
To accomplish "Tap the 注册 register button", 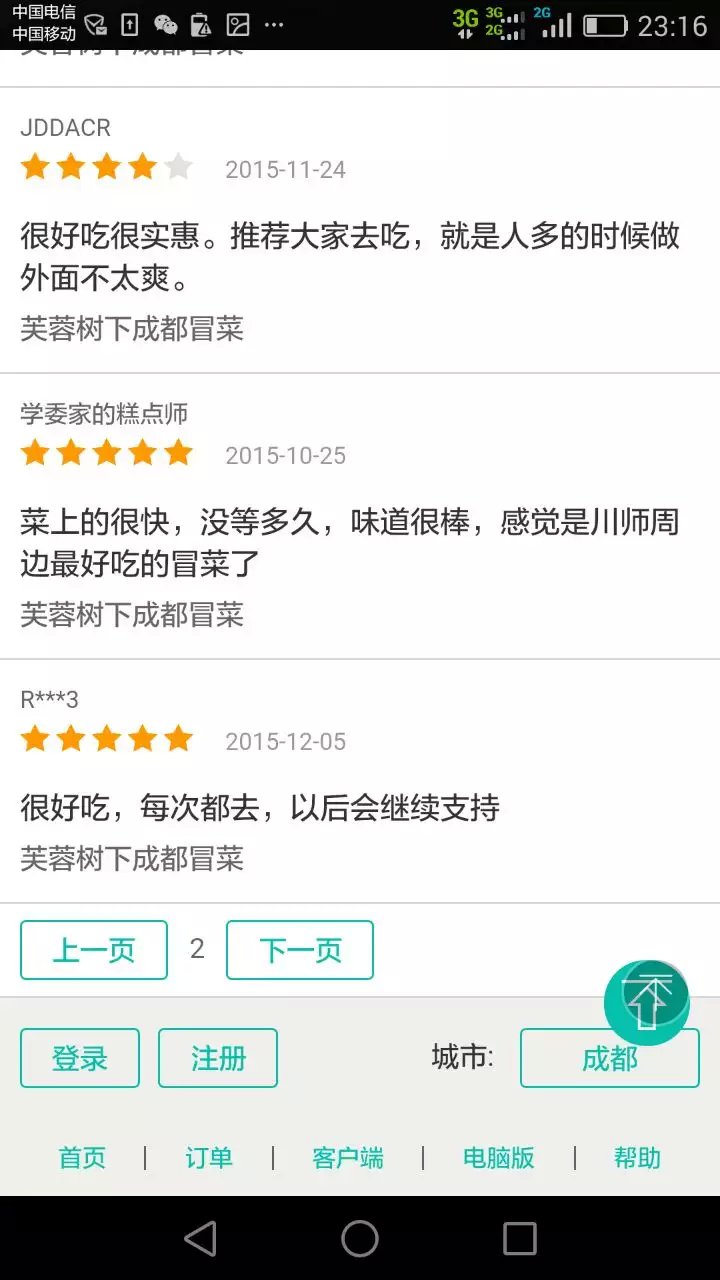I will coord(218,1058).
